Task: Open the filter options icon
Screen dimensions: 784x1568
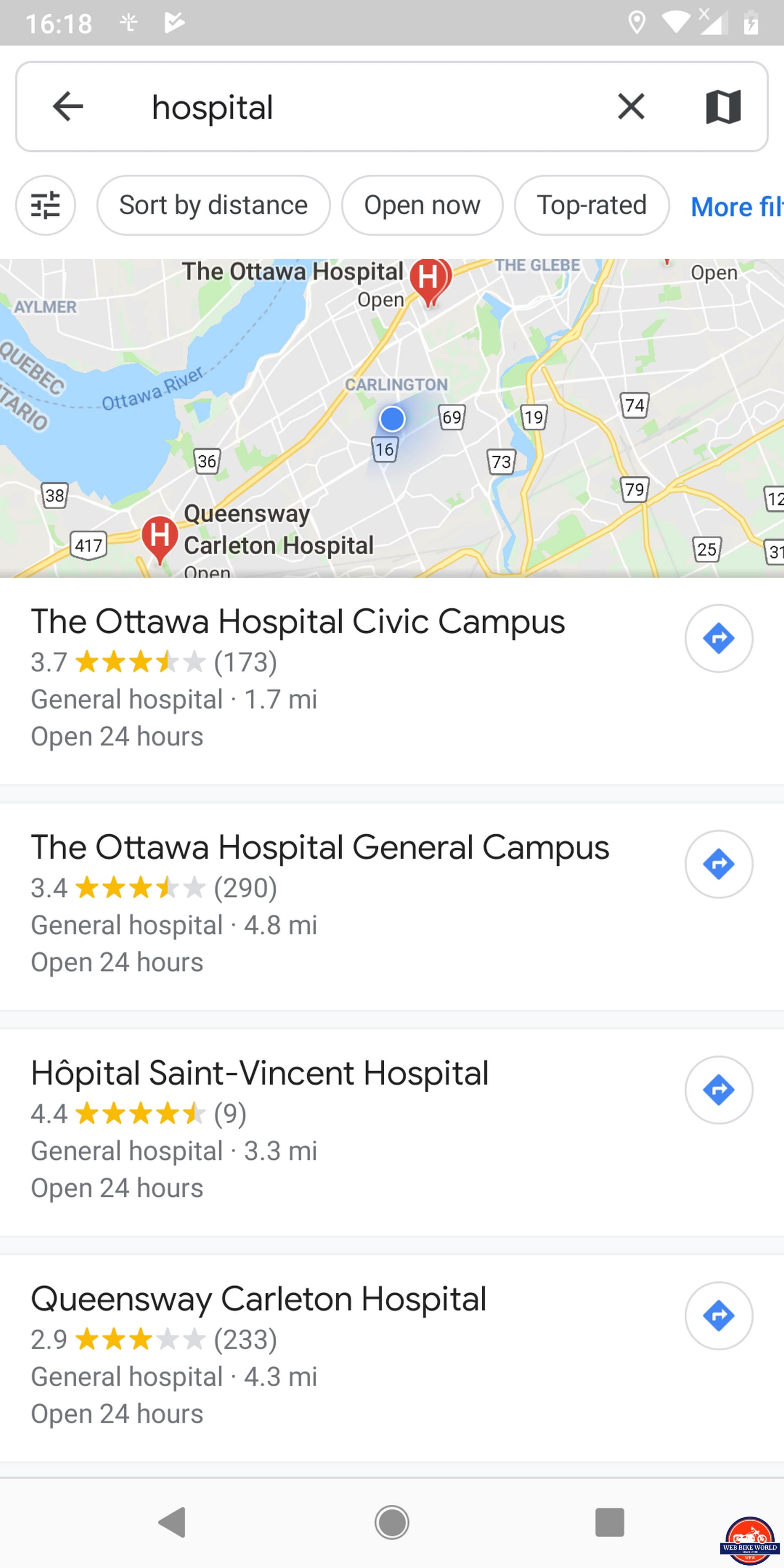Action: click(46, 205)
